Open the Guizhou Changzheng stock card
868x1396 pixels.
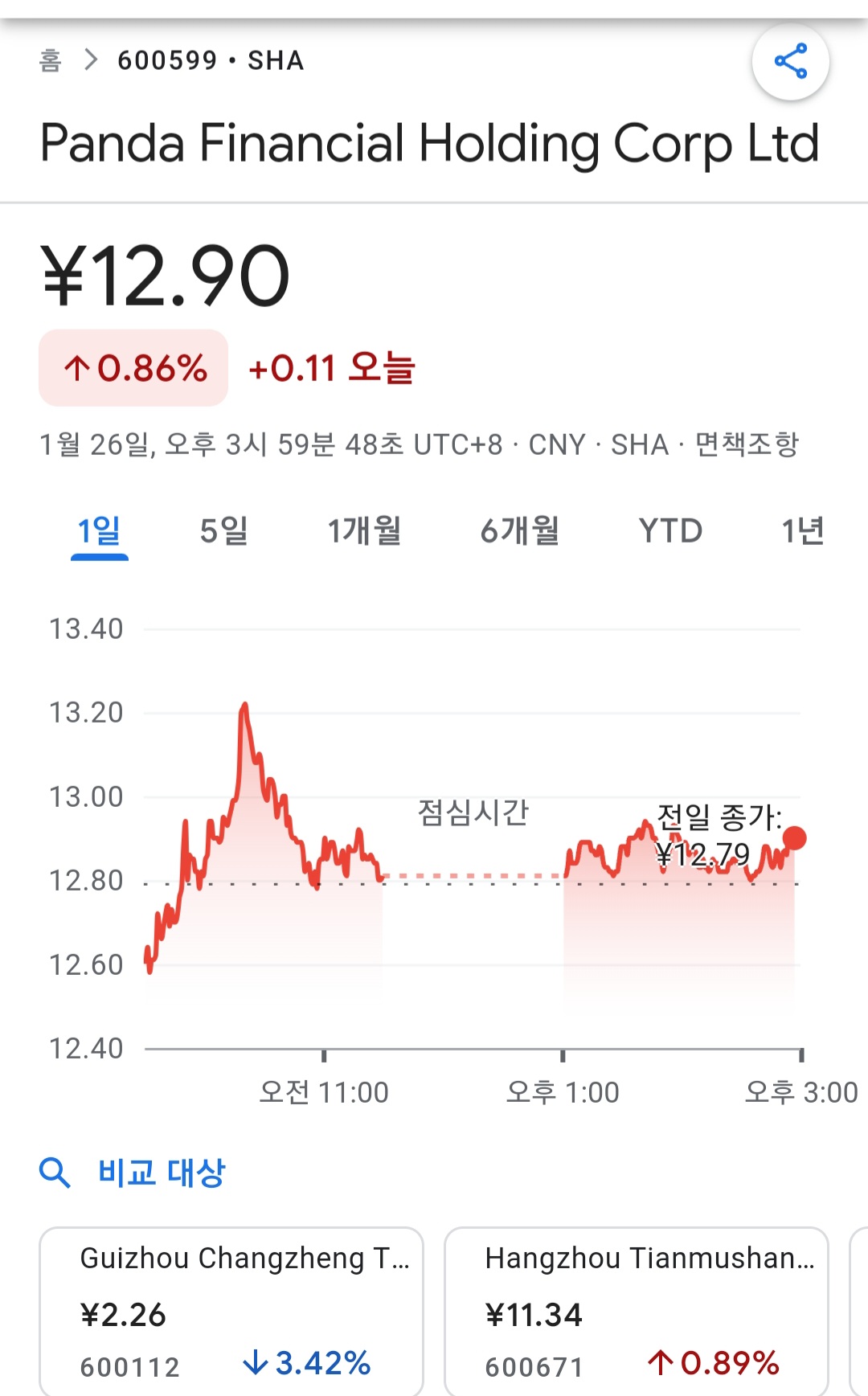[231, 1312]
